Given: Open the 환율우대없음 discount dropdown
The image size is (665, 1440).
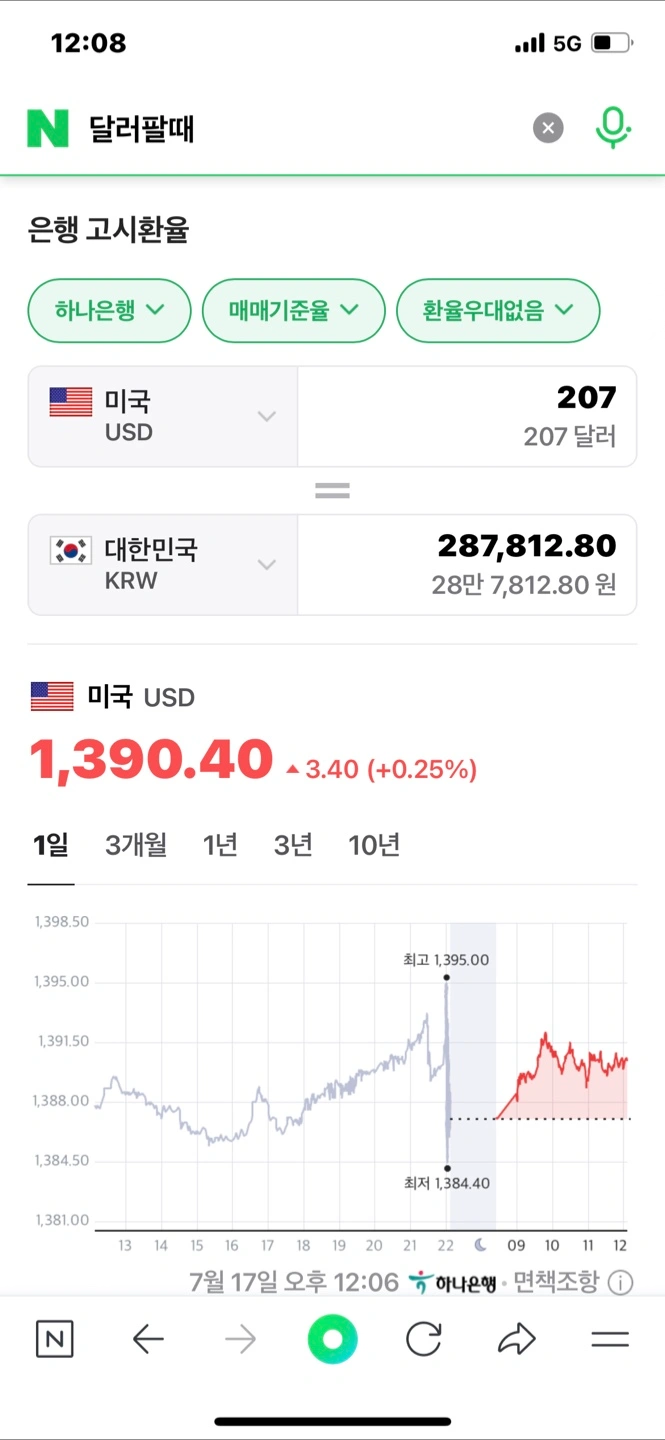Looking at the screenshot, I should [498, 310].
